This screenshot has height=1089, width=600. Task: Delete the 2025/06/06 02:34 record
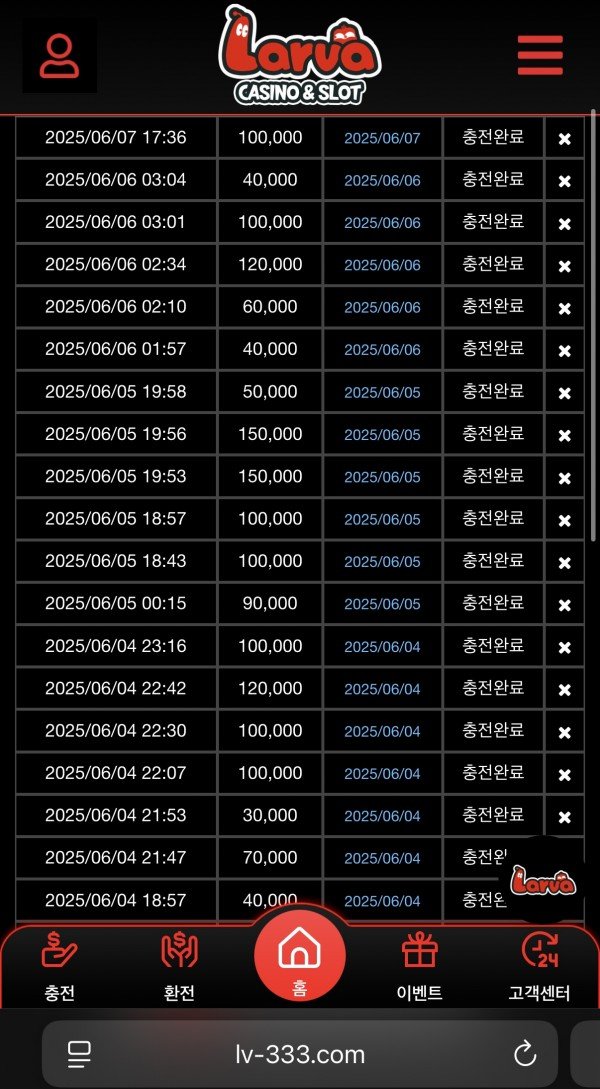tap(565, 266)
